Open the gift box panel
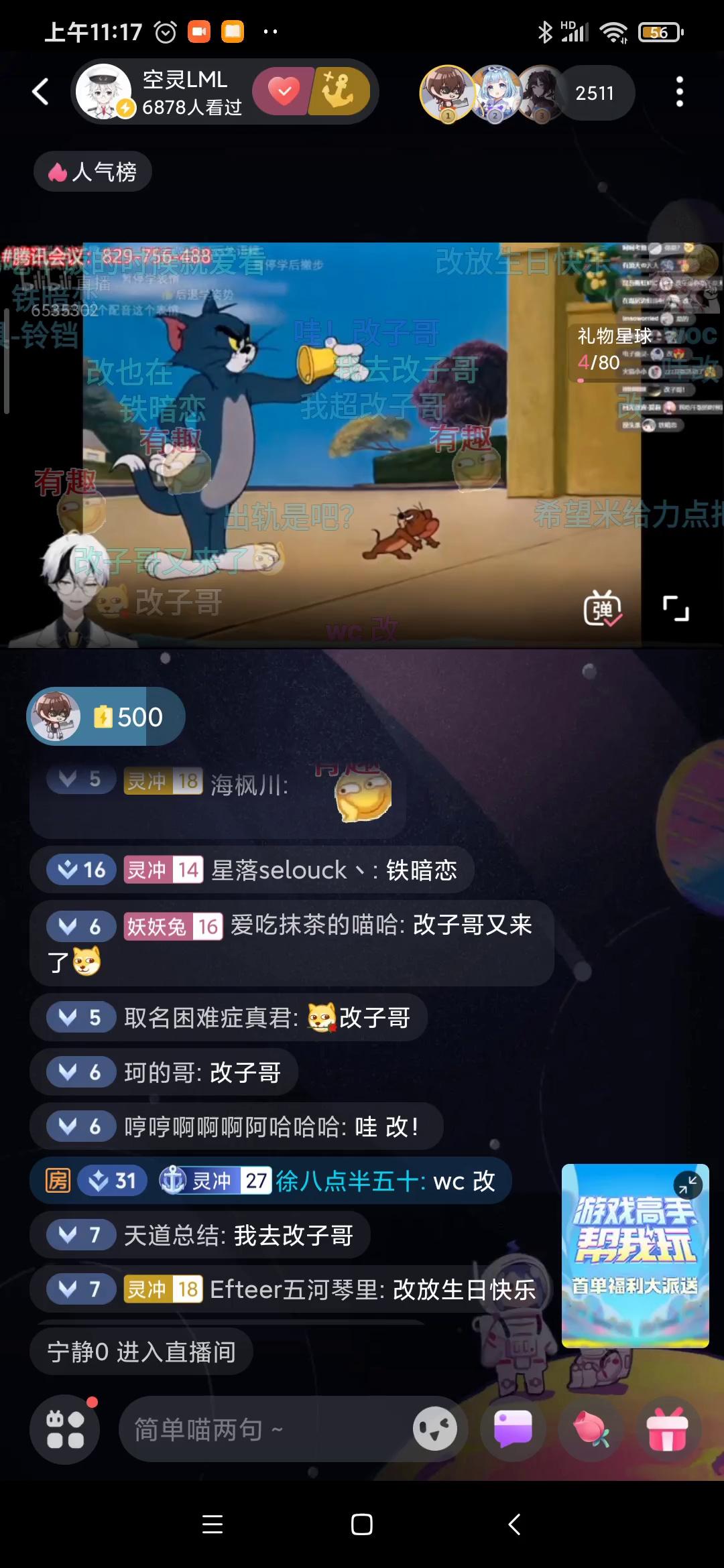The height and width of the screenshot is (1568, 724). 668,1429
